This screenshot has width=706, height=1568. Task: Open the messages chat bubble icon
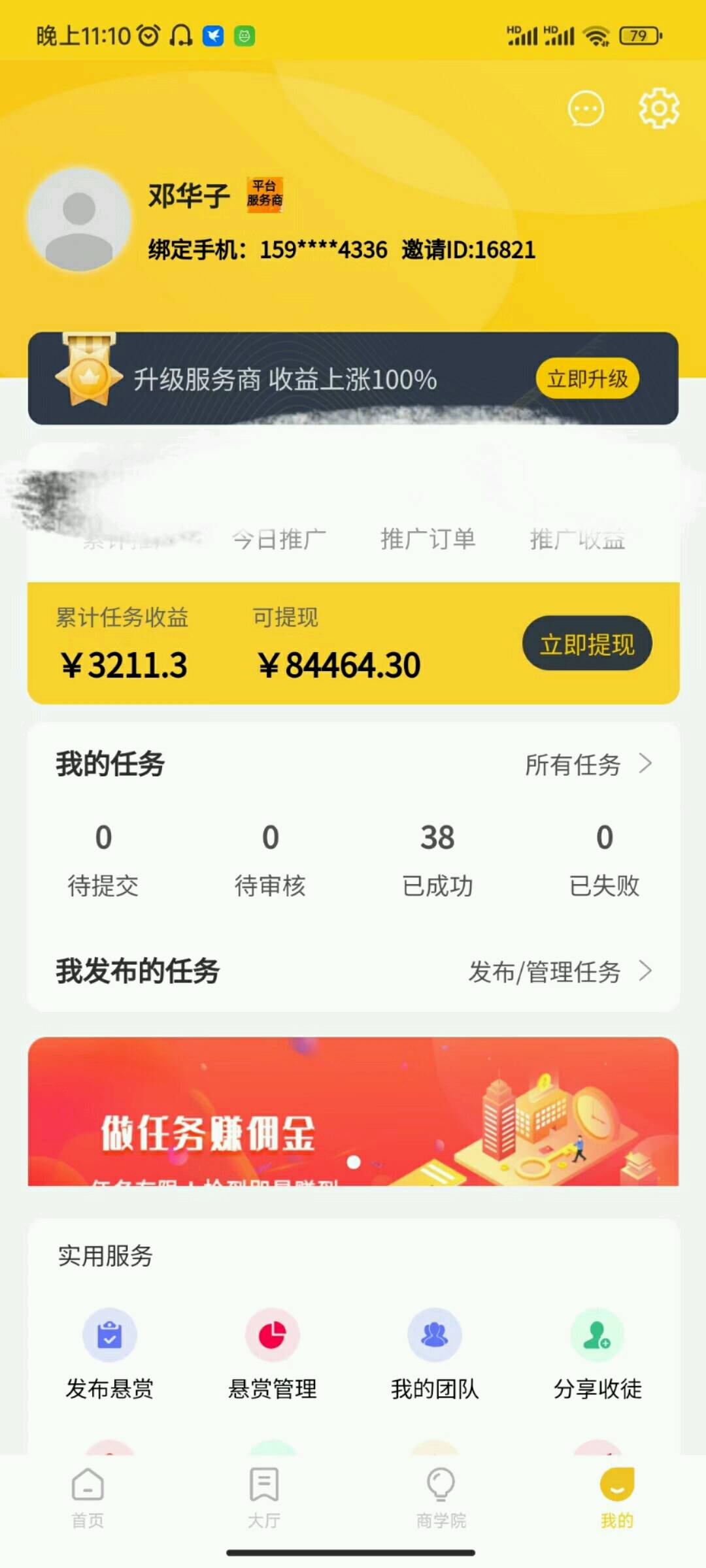(x=586, y=108)
